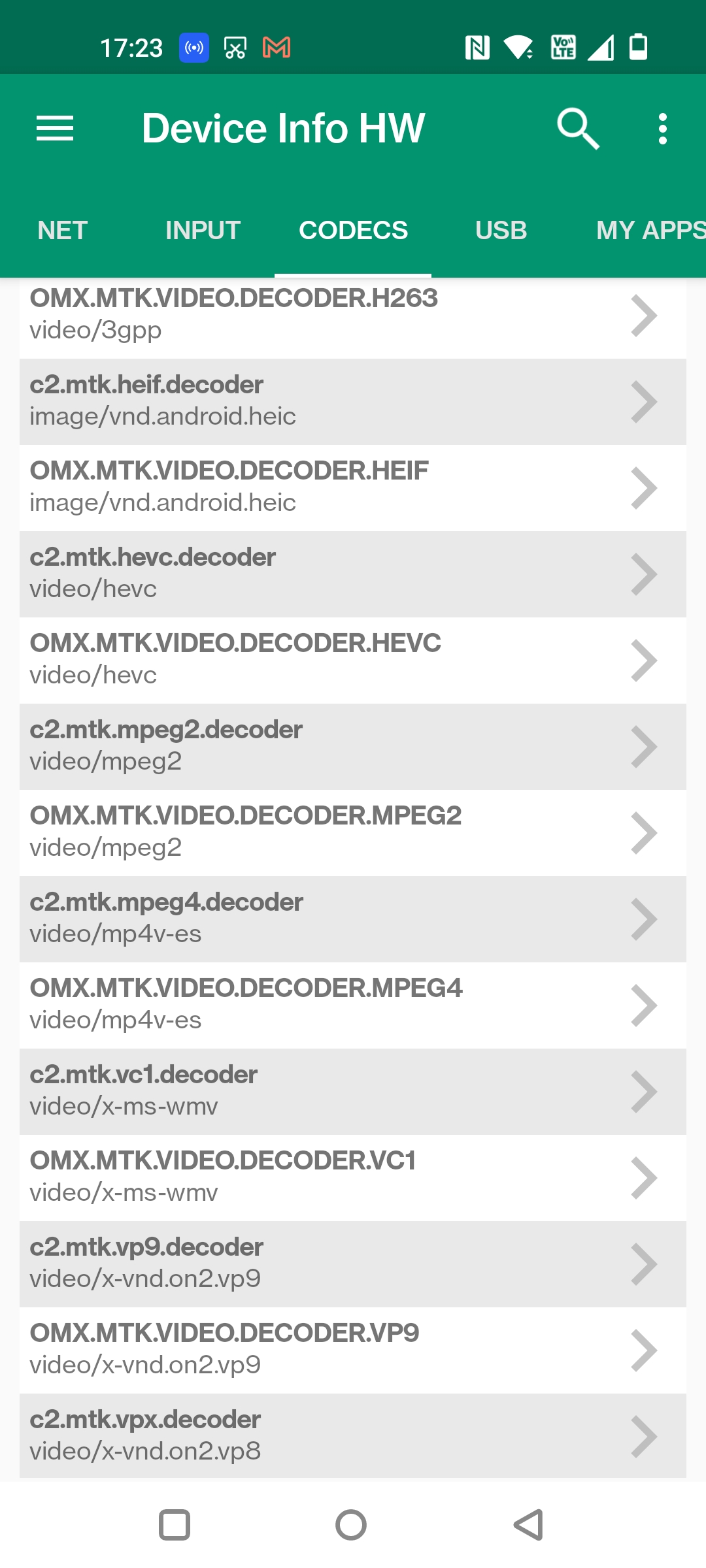Open OMX.MTK.VIDEO.DECODER.MPEG4 codec details
Viewport: 706px width, 1568px height.
353,1005
